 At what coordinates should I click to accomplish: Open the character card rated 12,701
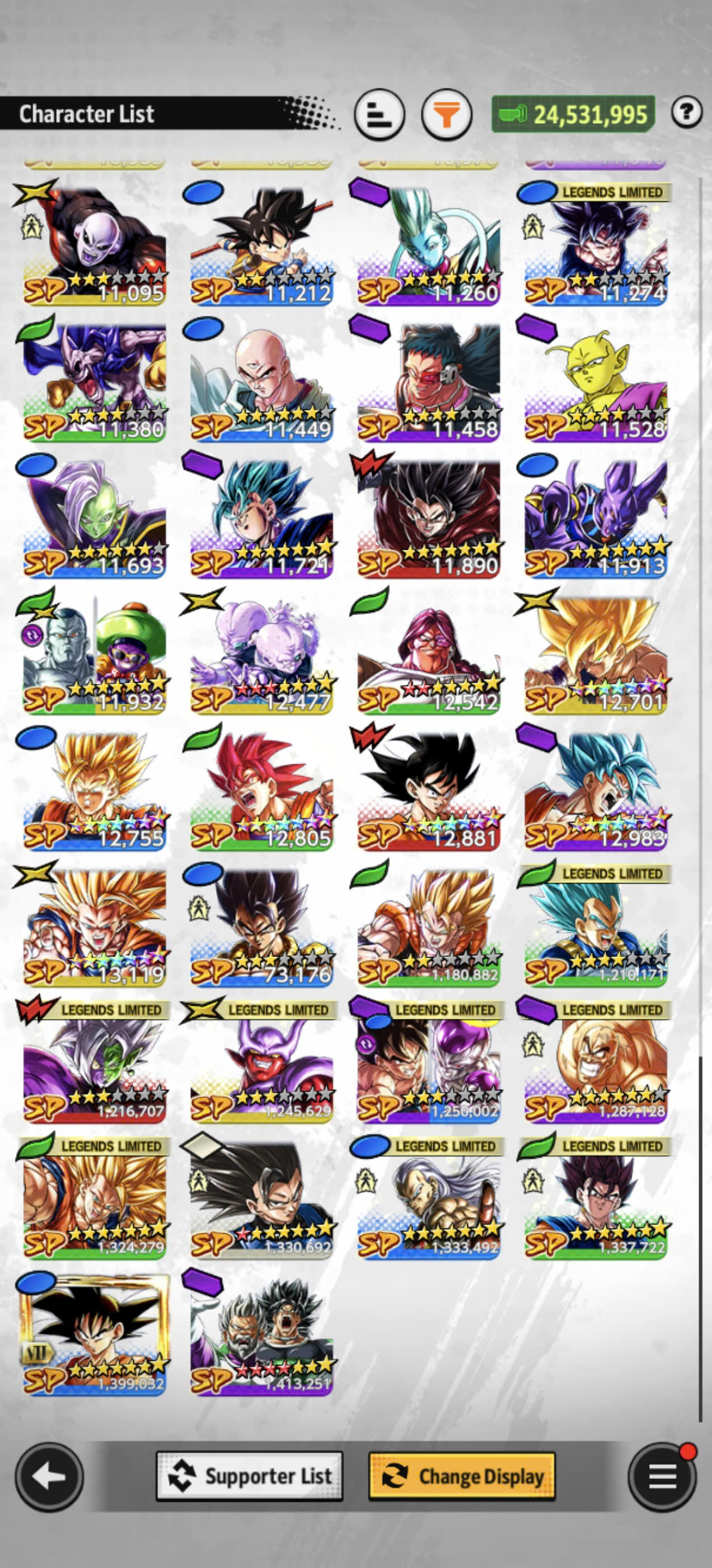coord(596,654)
